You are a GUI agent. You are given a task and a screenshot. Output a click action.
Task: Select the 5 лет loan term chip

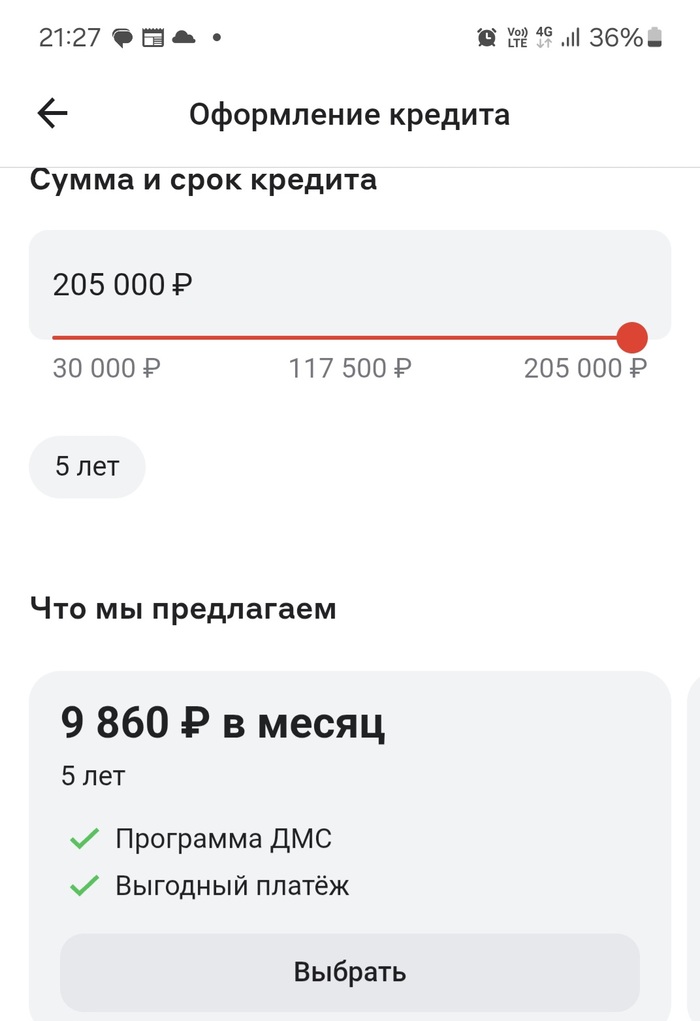pyautogui.click(x=87, y=467)
